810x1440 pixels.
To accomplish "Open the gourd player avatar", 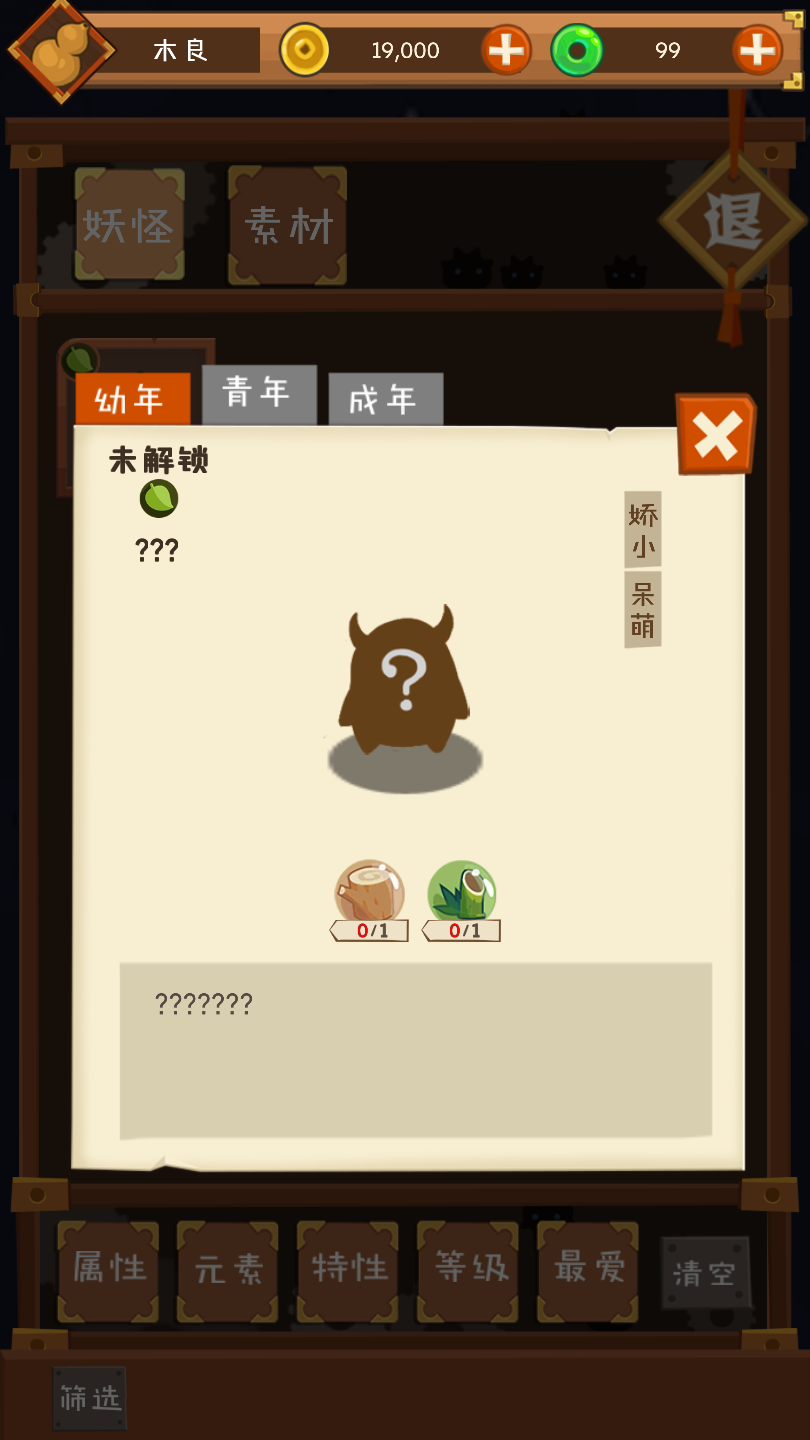I will pos(60,50).
